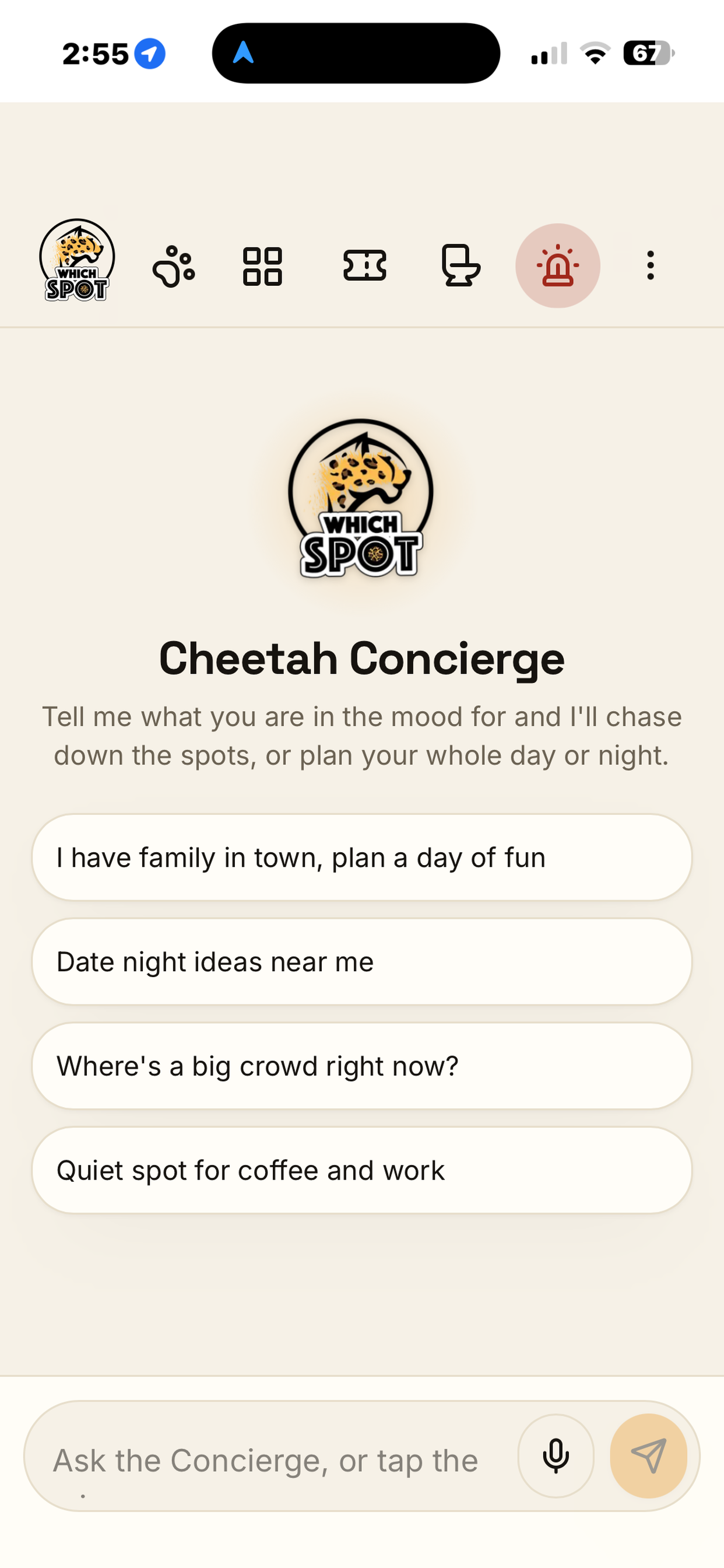This screenshot has width=724, height=1568.
Task: Choose "Date night ideas near me"
Action: [361, 962]
